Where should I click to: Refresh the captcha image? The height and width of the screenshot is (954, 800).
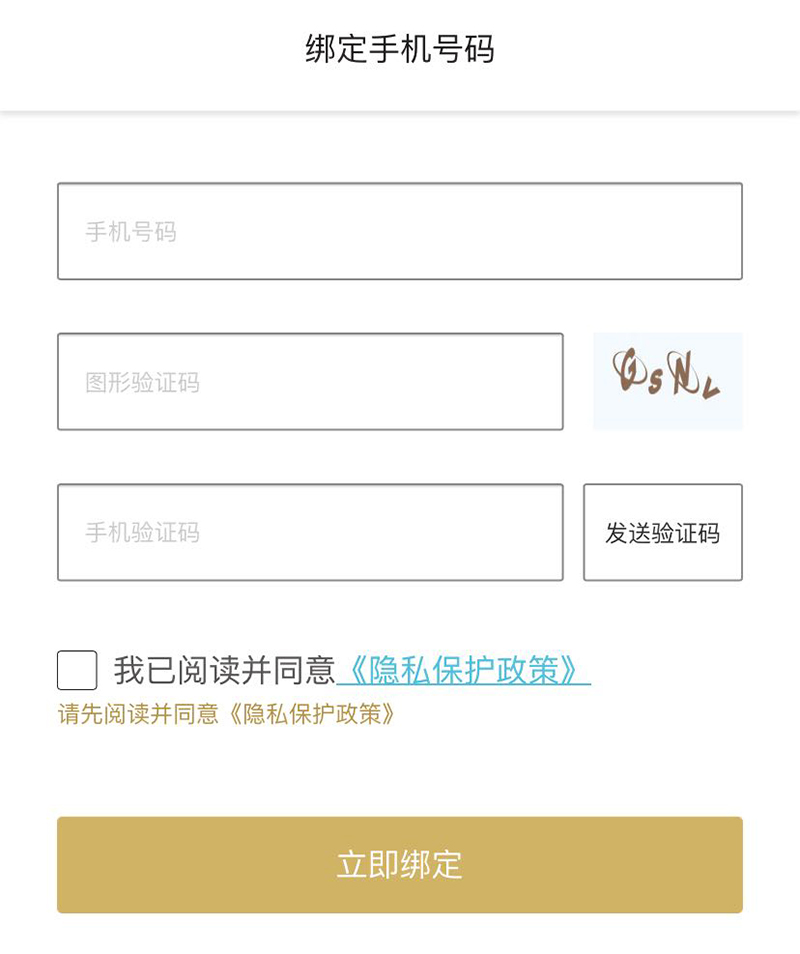point(667,381)
